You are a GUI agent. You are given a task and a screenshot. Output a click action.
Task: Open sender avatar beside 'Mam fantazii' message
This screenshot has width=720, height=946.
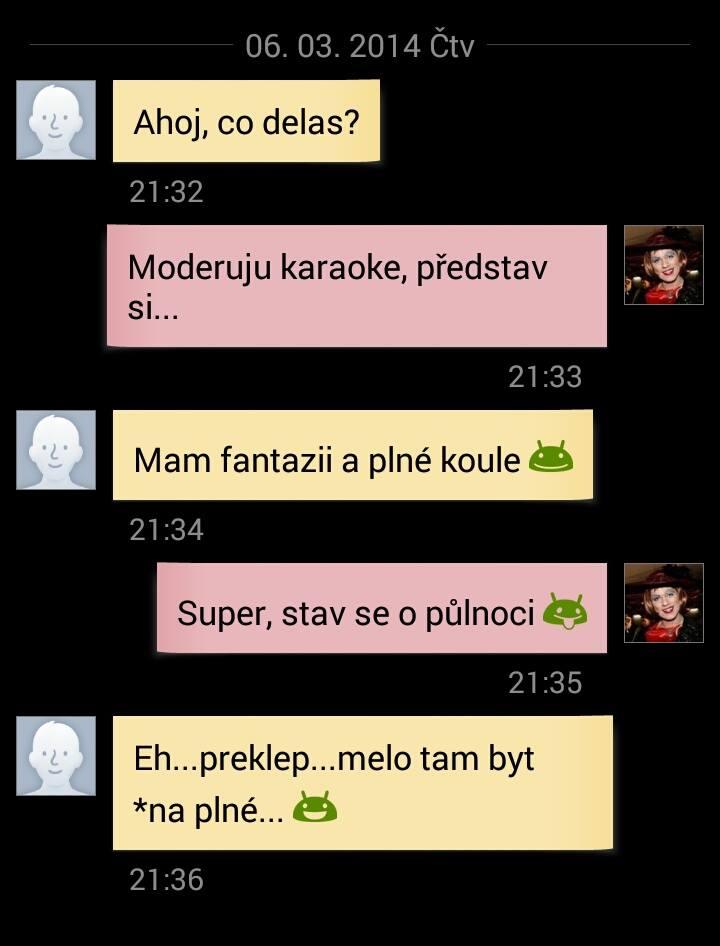(x=56, y=450)
